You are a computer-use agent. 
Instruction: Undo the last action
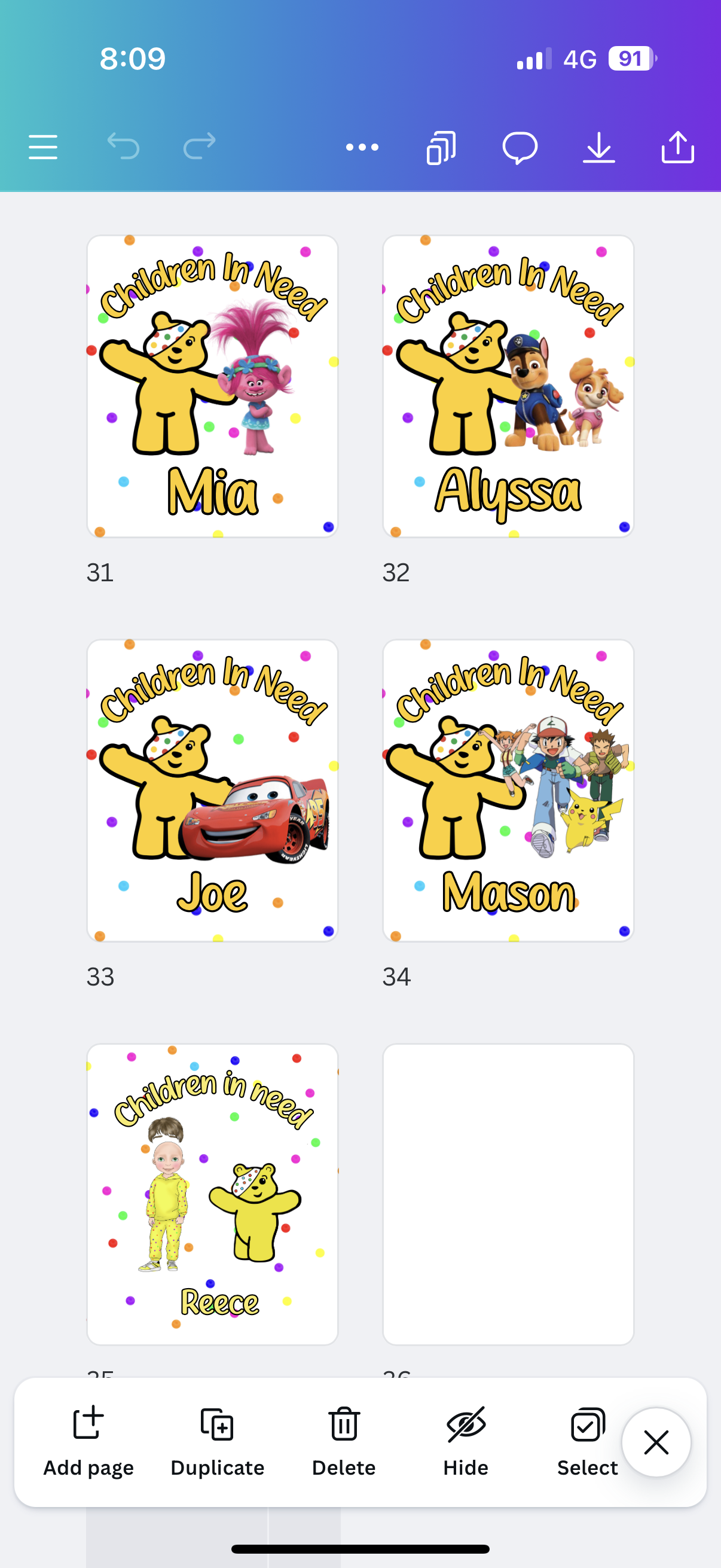124,147
